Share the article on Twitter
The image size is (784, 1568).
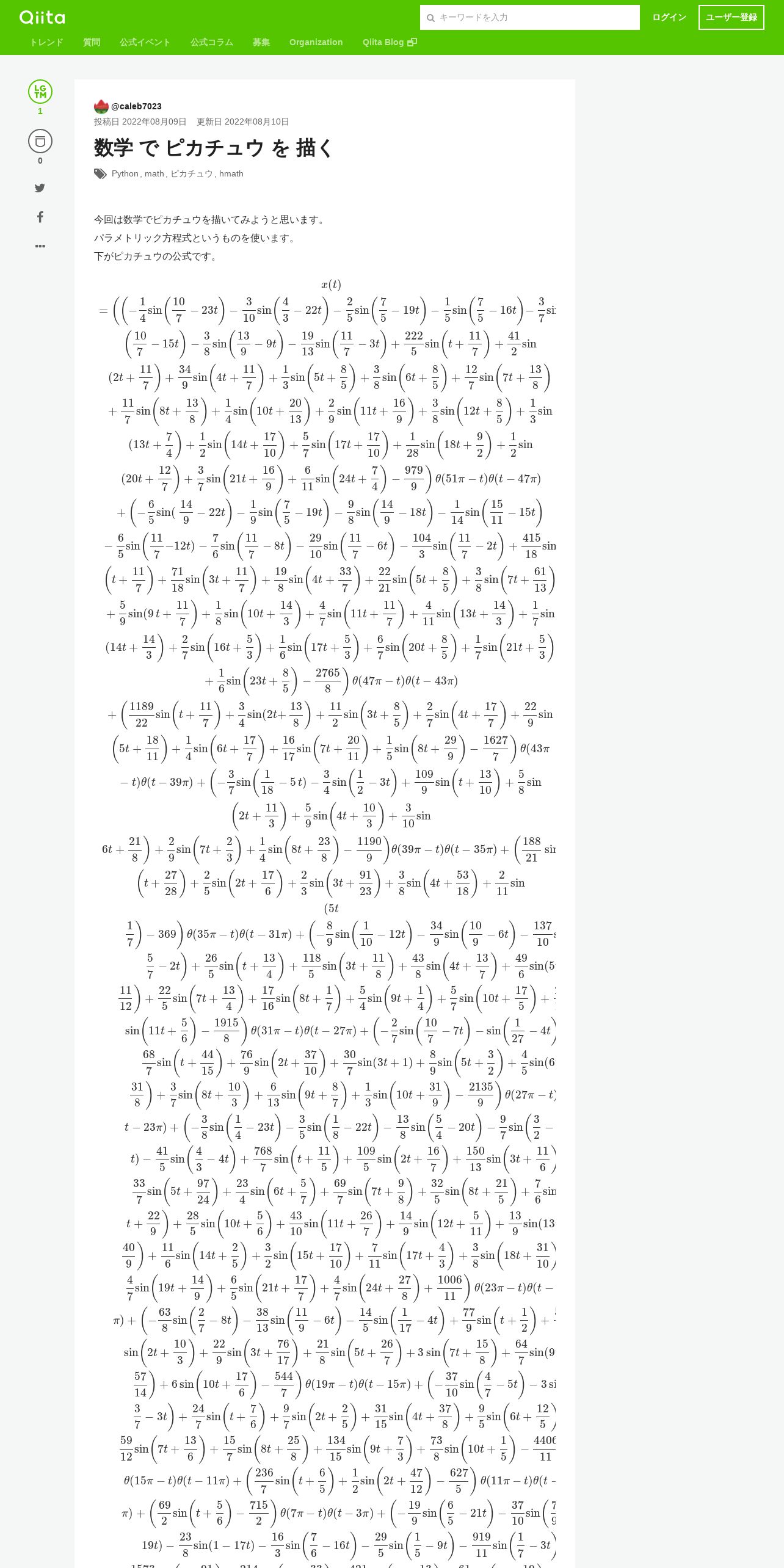40,188
